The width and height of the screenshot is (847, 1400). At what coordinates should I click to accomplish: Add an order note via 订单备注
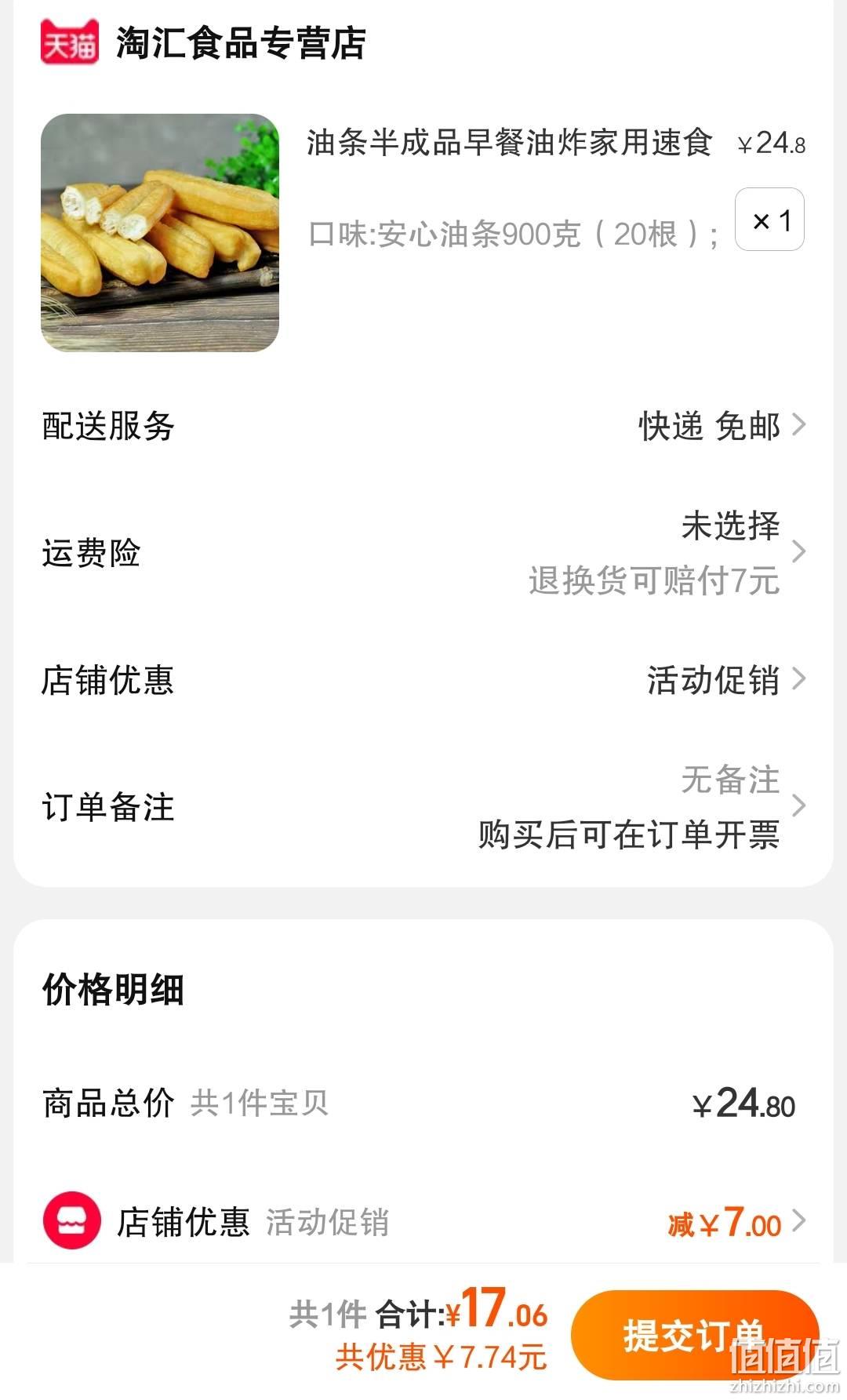point(423,807)
